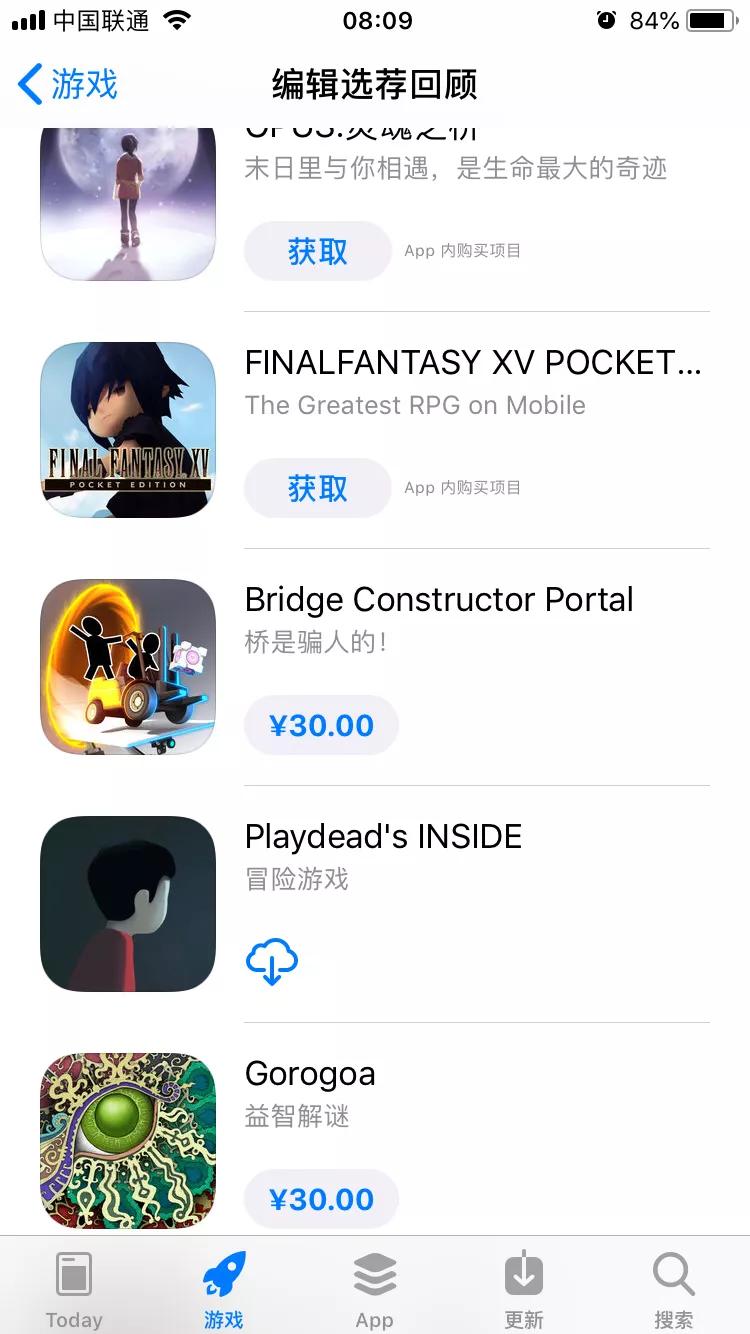Purchase Gorogoa for ¥30.00
This screenshot has width=750, height=1334.
[321, 1199]
